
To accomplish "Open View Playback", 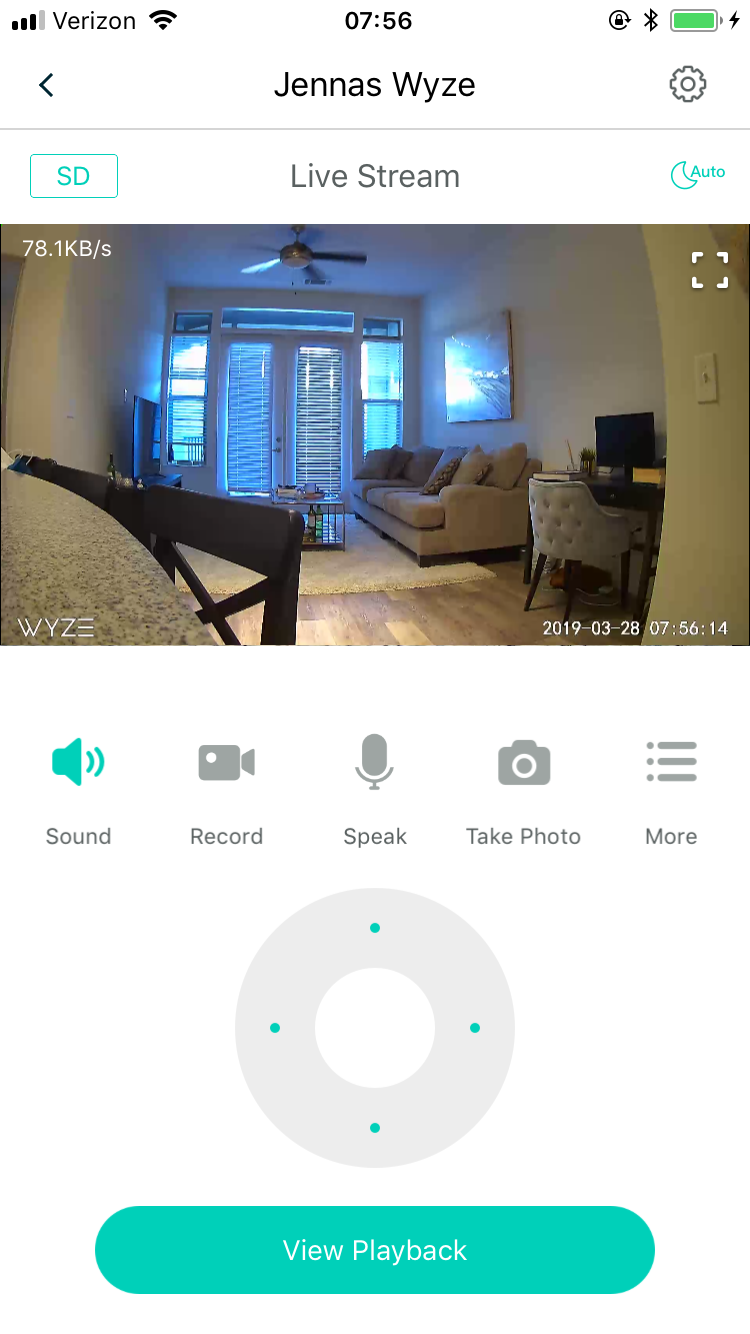I will pyautogui.click(x=375, y=1250).
